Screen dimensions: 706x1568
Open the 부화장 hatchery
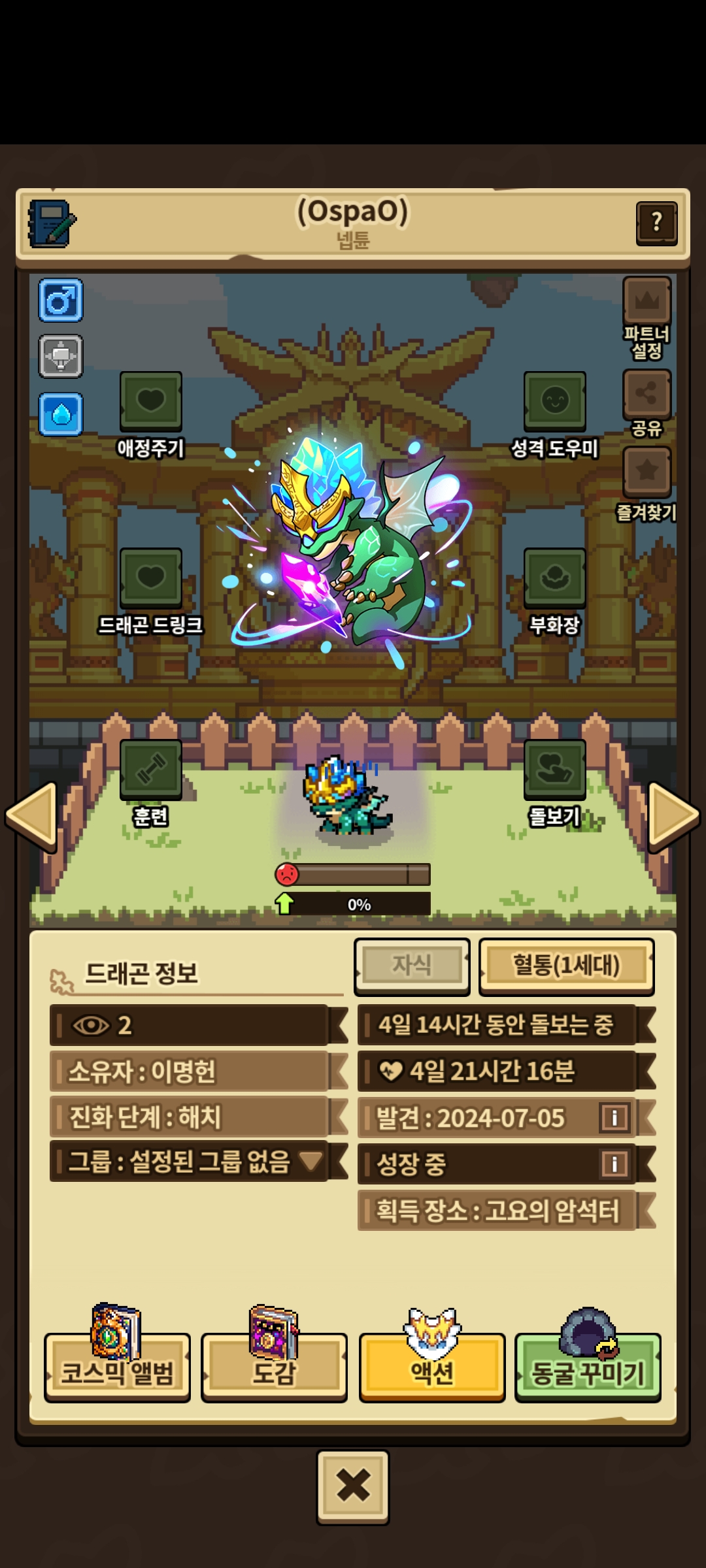tap(554, 578)
